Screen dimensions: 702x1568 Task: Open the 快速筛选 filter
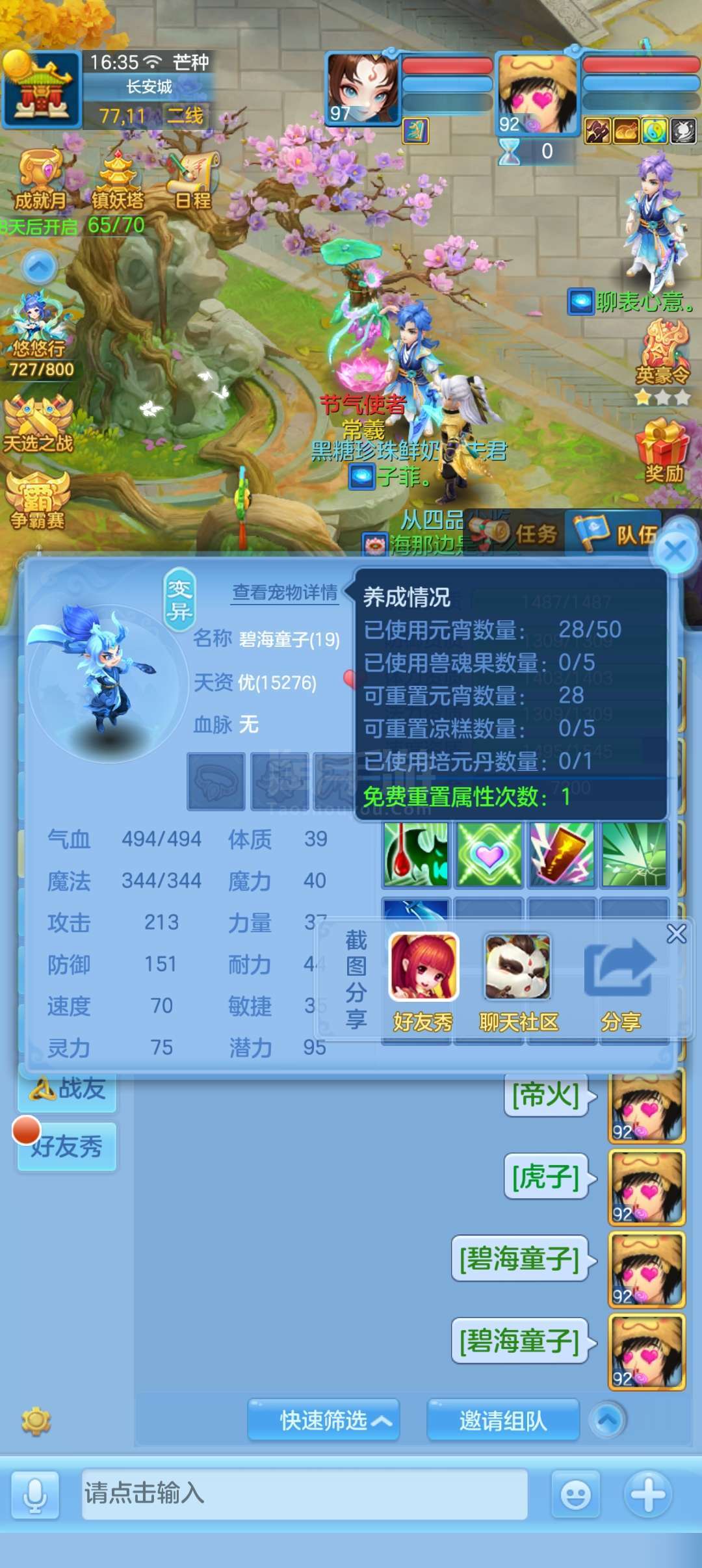pos(323,1420)
